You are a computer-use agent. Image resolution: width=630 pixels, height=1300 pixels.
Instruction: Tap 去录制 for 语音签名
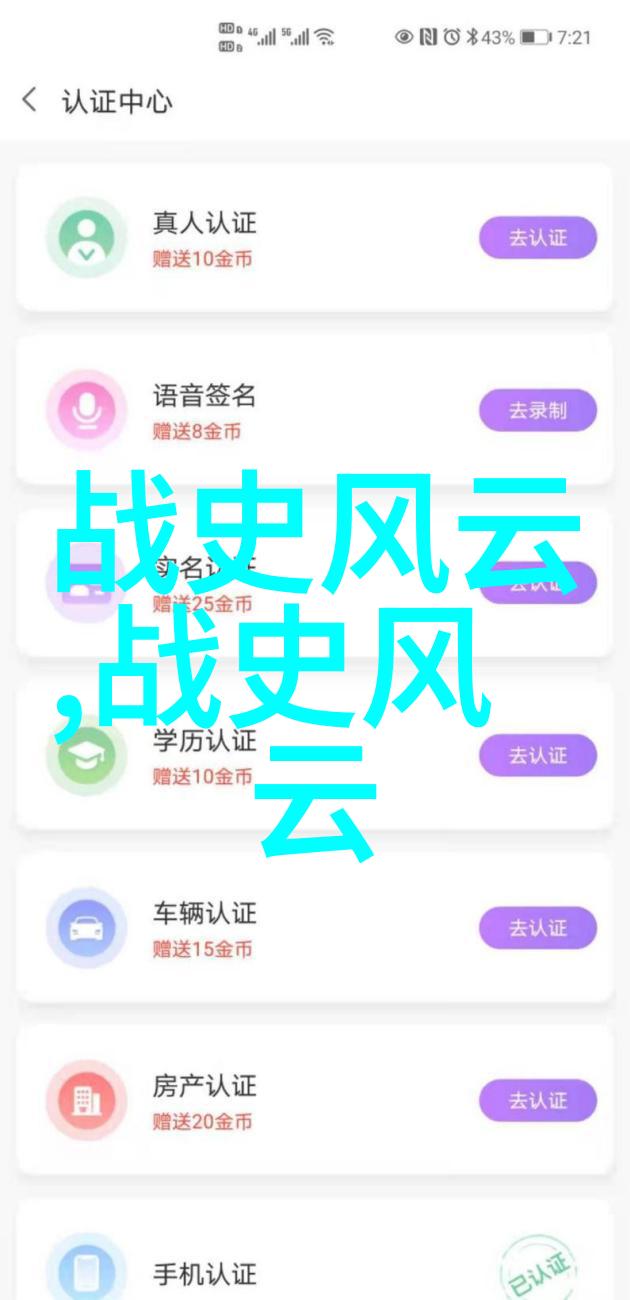[537, 410]
